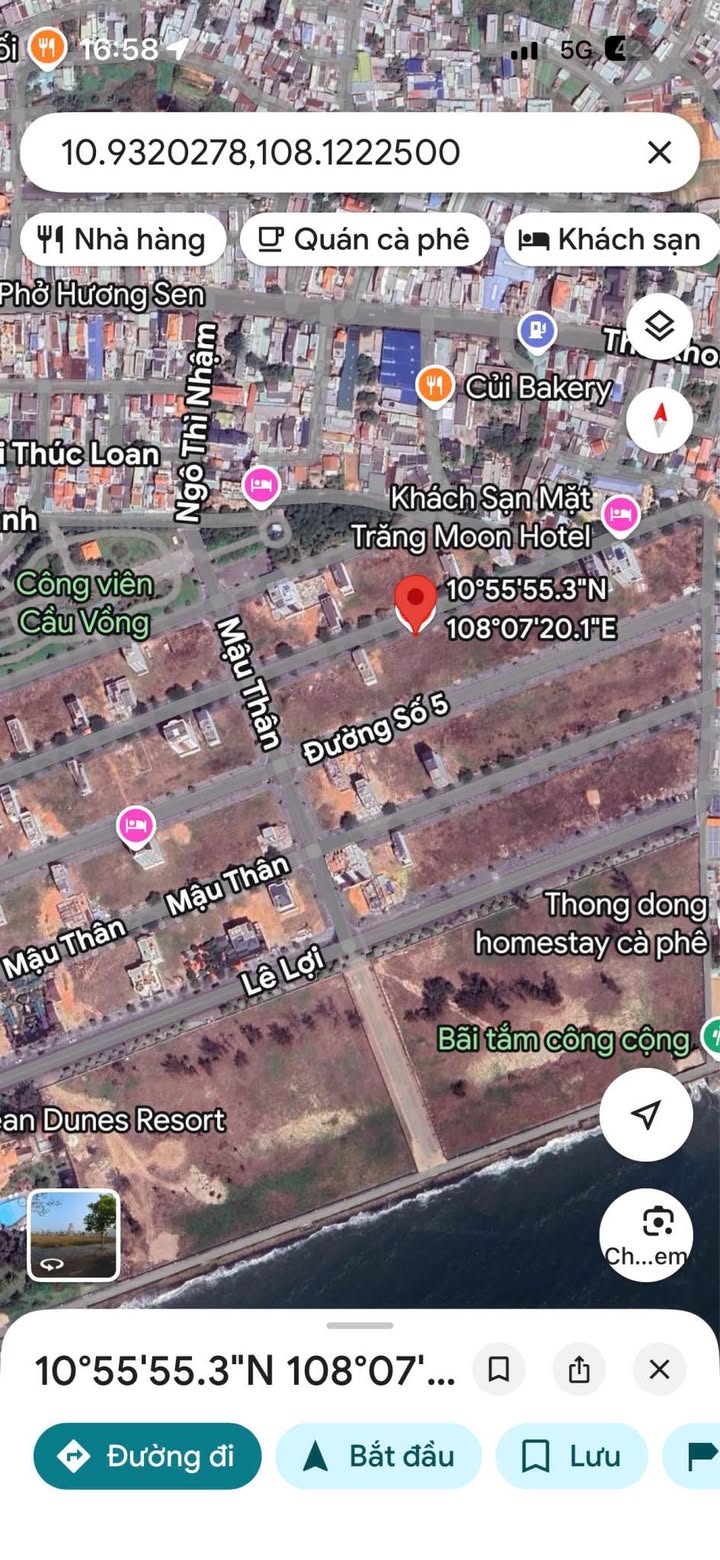Open the map layers selector
Image resolution: width=720 pixels, height=1560 pixels.
(x=659, y=327)
